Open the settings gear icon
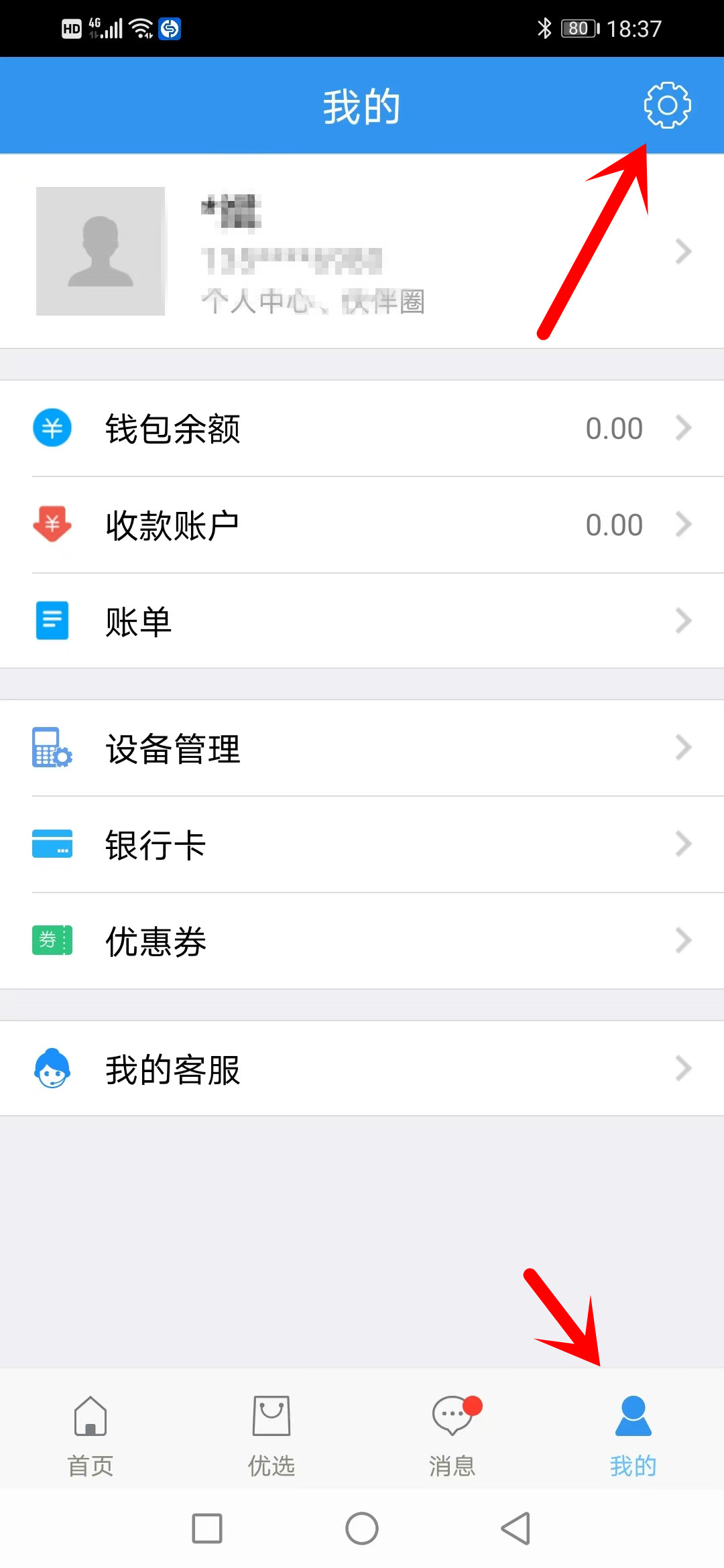Screen dimensions: 724x1568 click(x=667, y=105)
